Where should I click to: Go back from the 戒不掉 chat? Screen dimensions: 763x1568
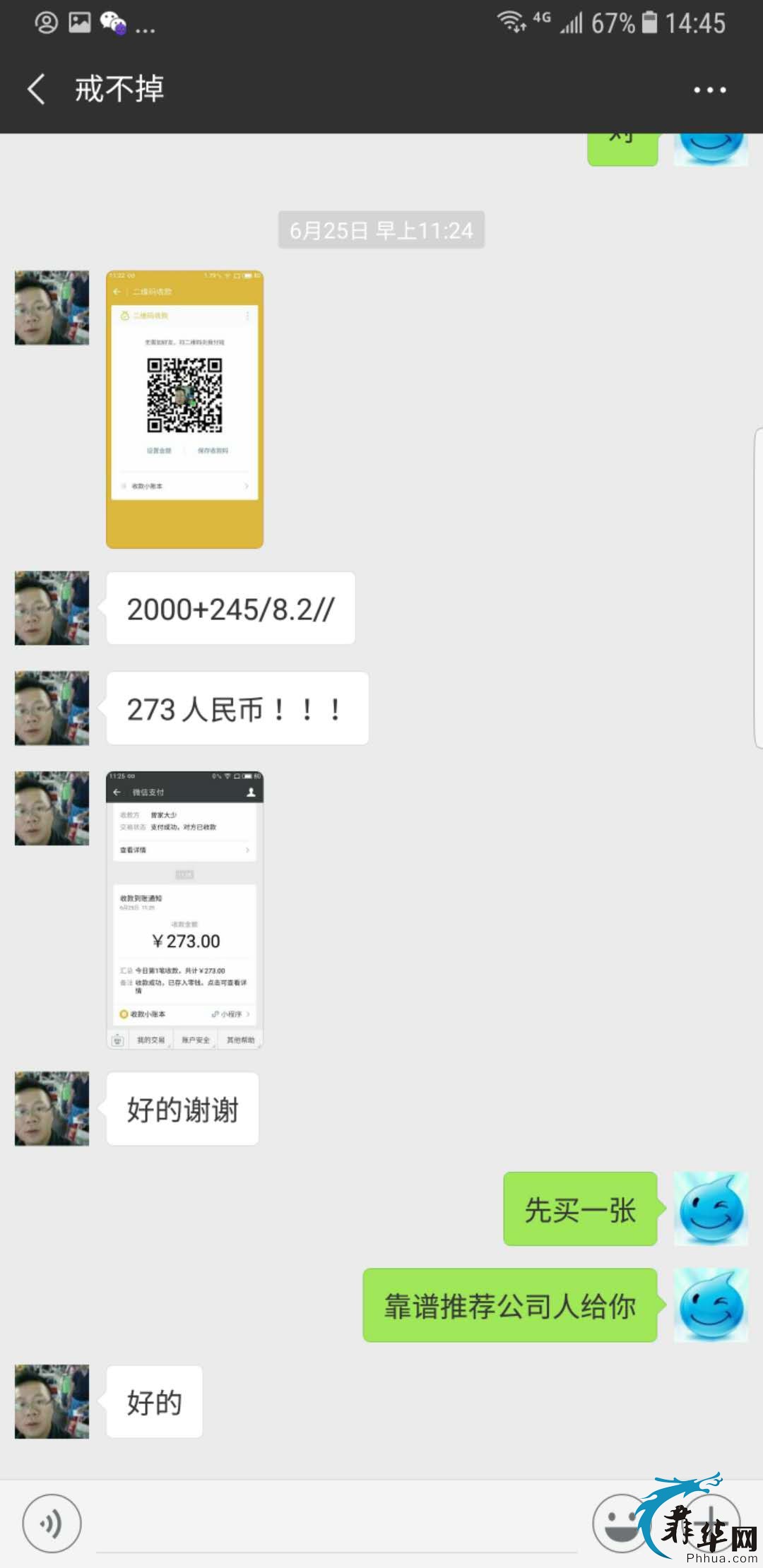click(37, 90)
